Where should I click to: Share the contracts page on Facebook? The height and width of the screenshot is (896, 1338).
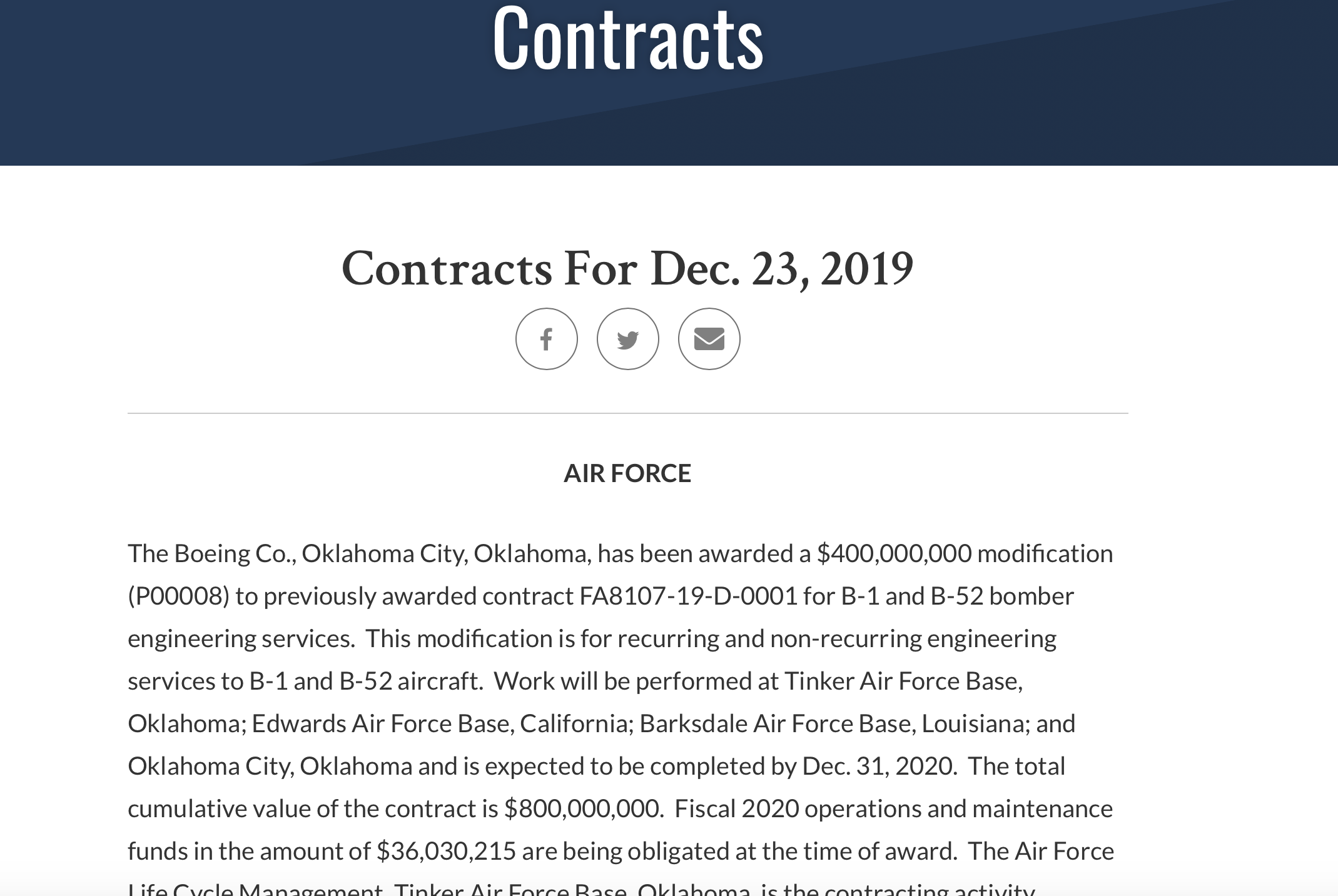[546, 339]
